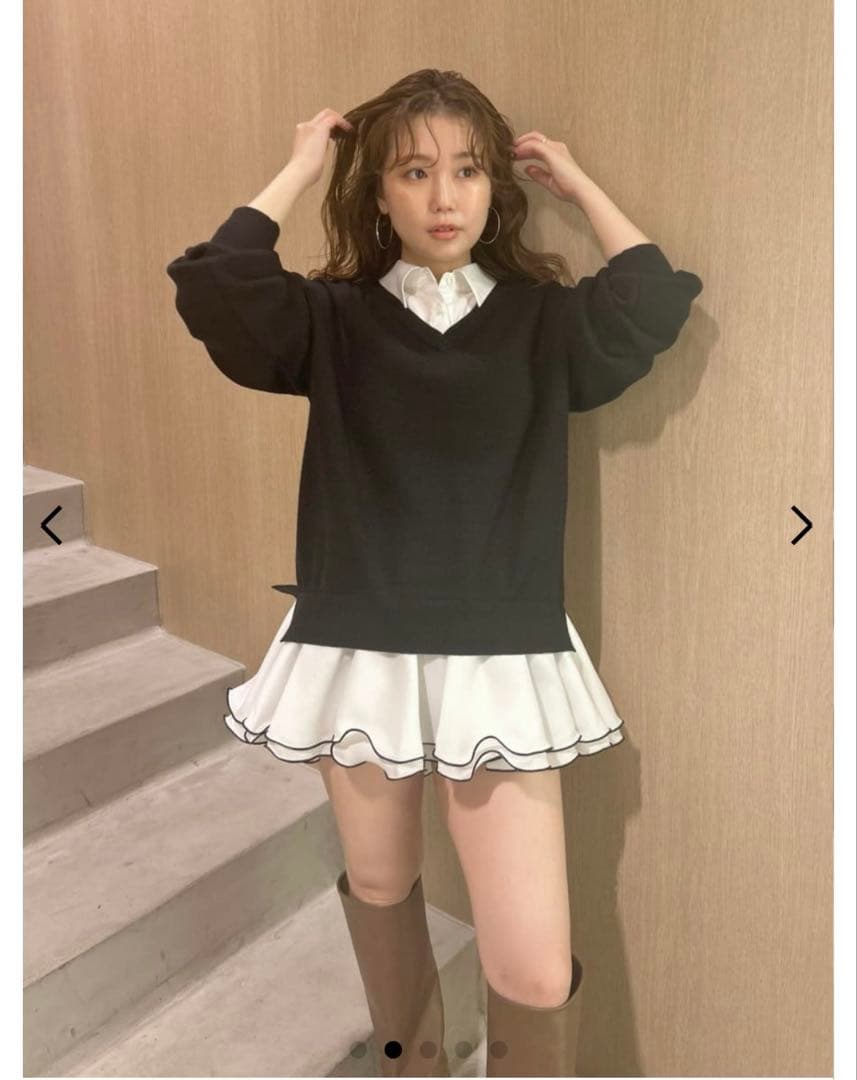Advance to the next product photo
The width and height of the screenshot is (857, 1080).
(x=801, y=525)
